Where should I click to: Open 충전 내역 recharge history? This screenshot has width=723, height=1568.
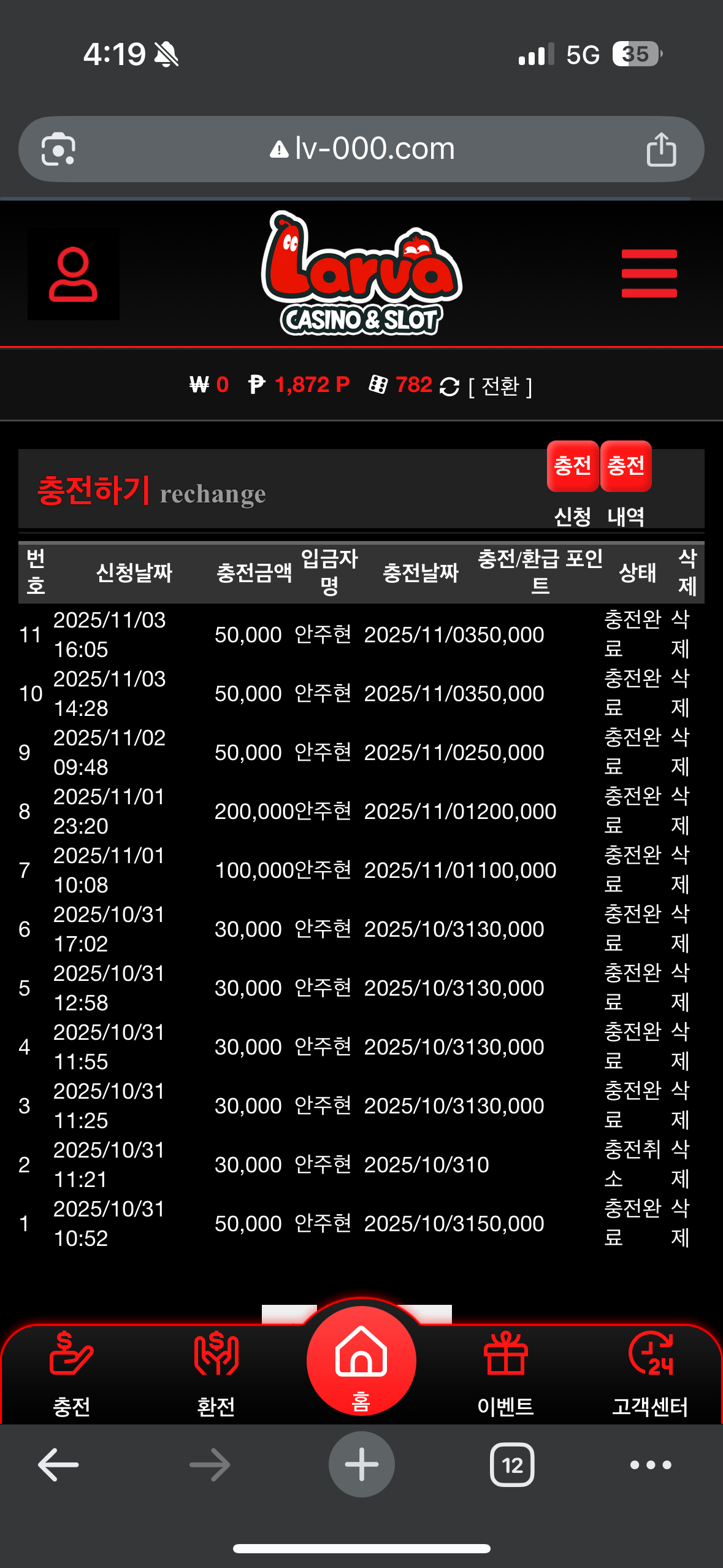[x=625, y=466]
